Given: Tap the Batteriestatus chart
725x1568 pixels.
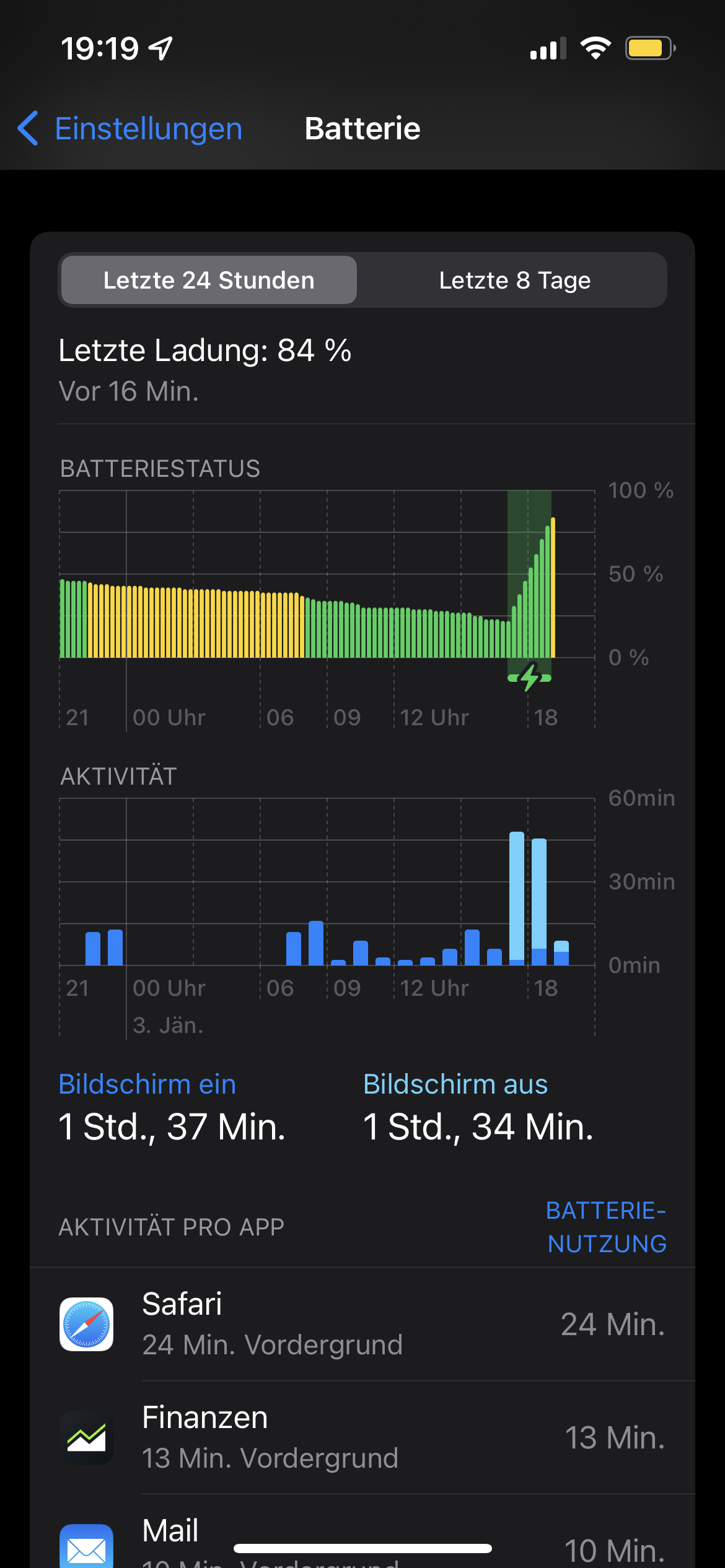Looking at the screenshot, I should (327, 595).
